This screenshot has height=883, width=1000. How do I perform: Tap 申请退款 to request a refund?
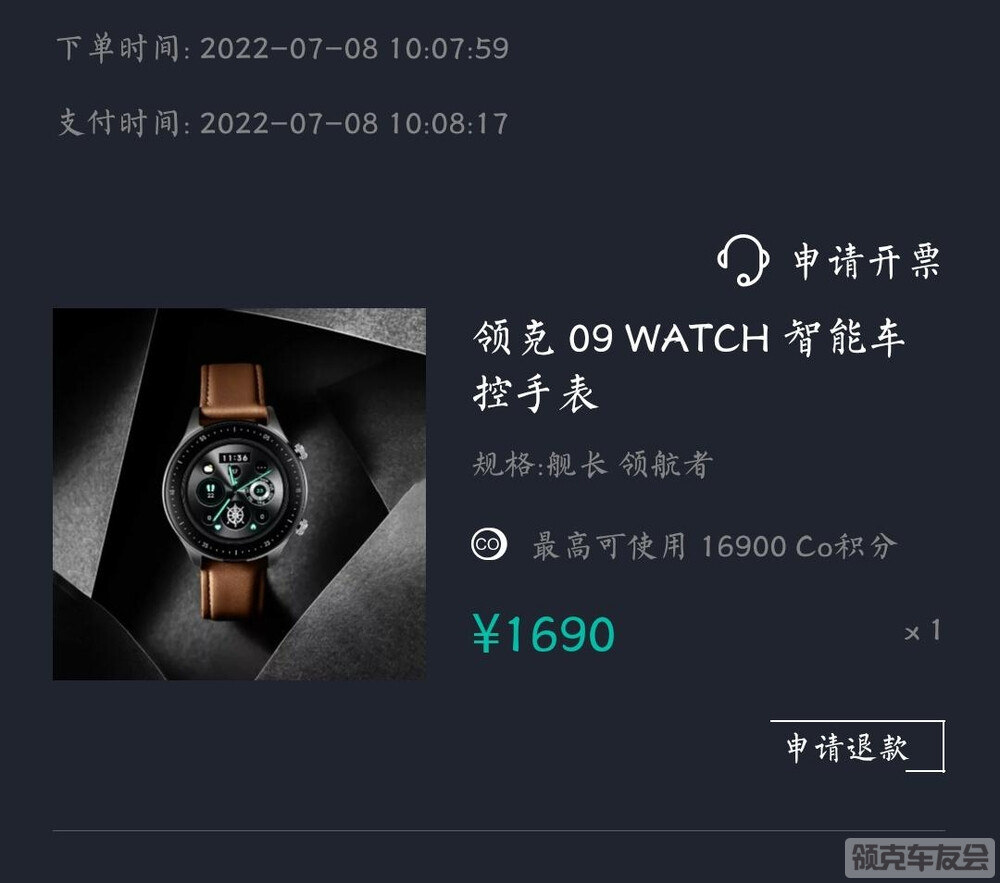click(x=855, y=747)
